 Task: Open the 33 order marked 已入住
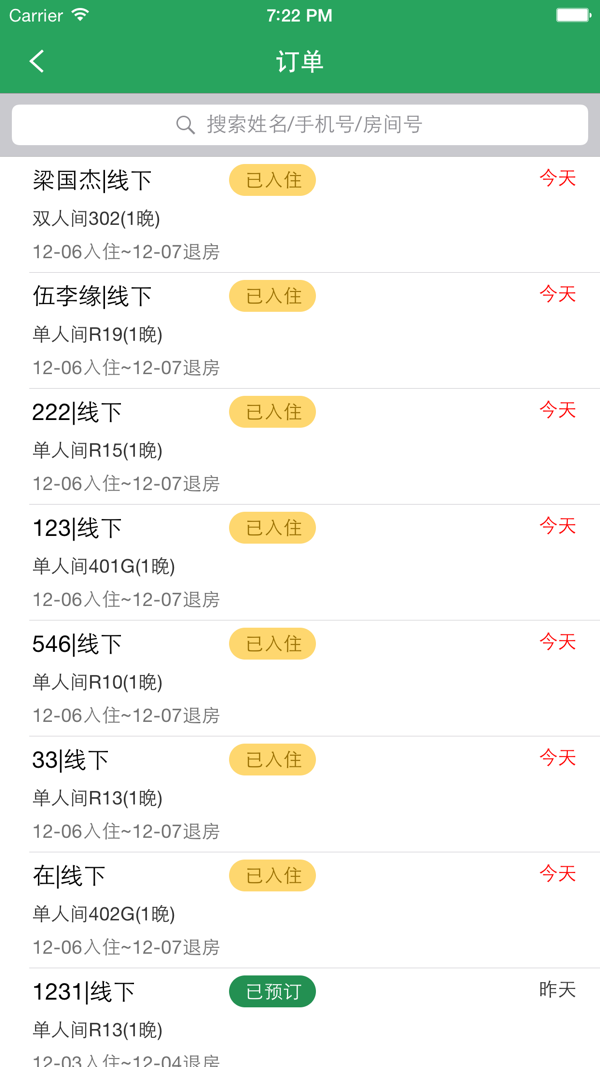tap(300, 796)
